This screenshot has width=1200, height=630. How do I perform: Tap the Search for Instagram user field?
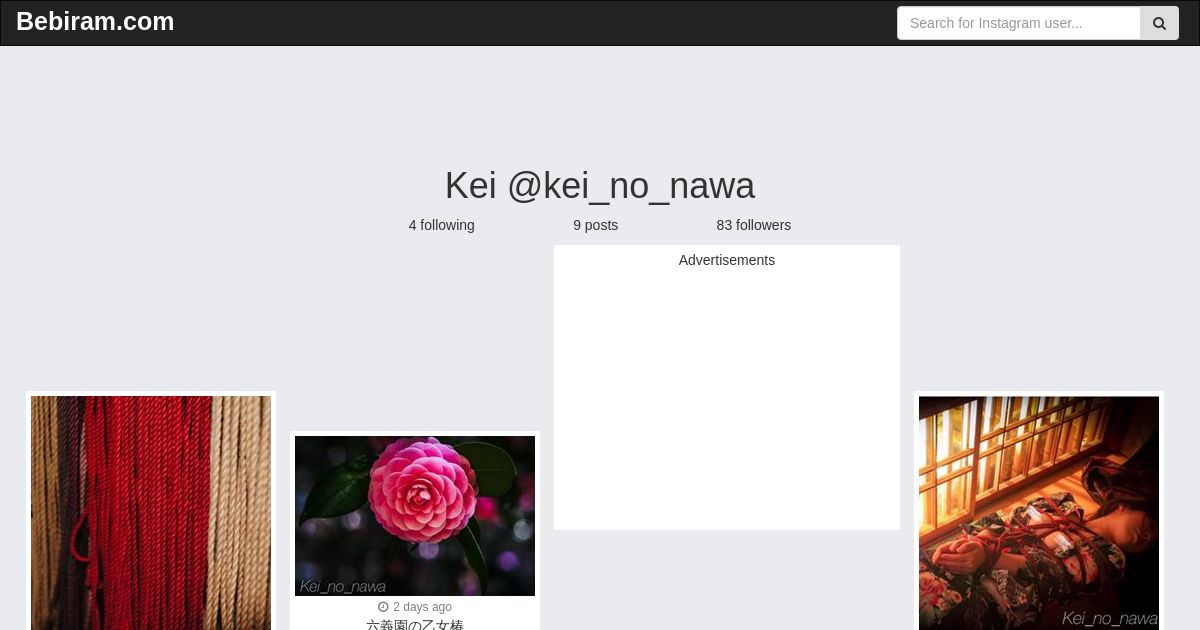(1018, 23)
